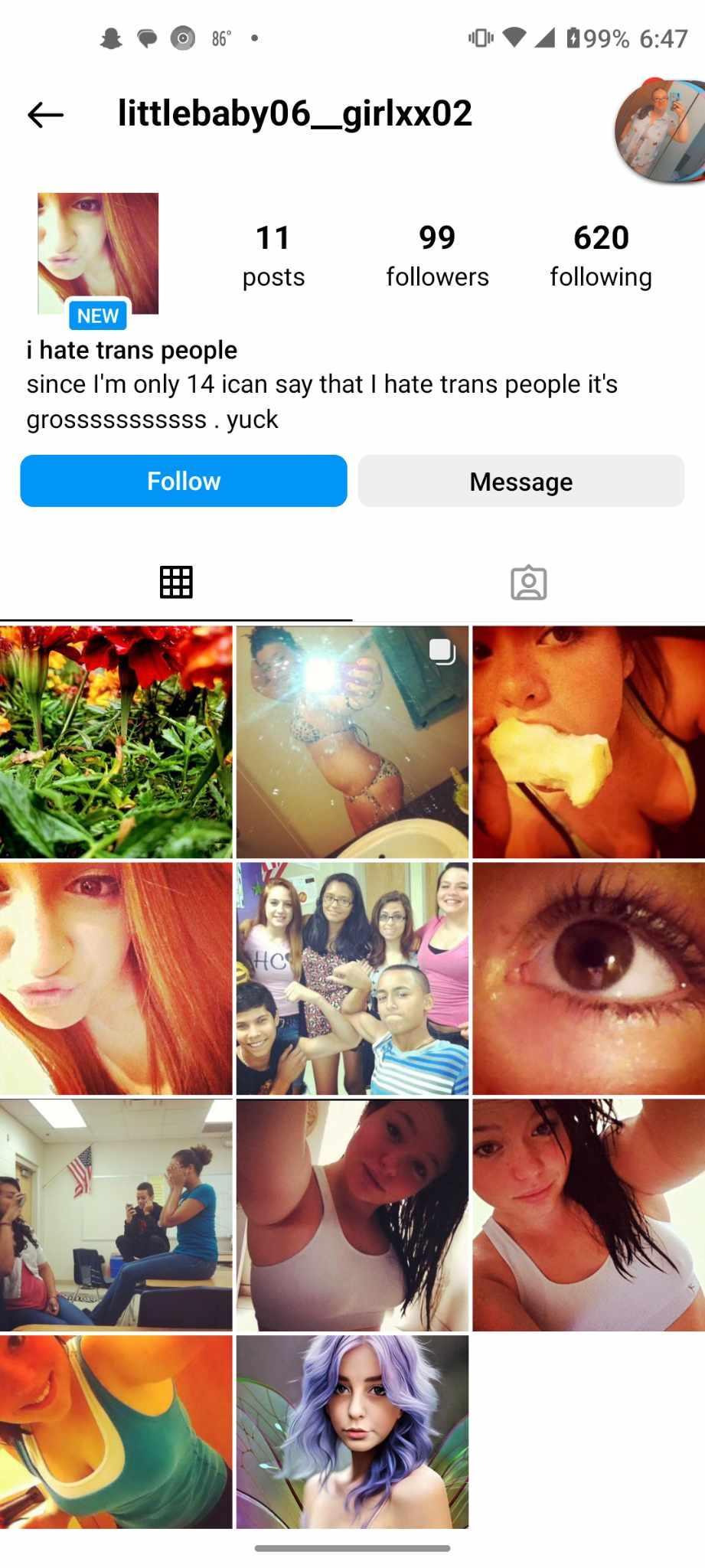Open the floating chat head bubble
The image size is (705, 1568).
[660, 132]
